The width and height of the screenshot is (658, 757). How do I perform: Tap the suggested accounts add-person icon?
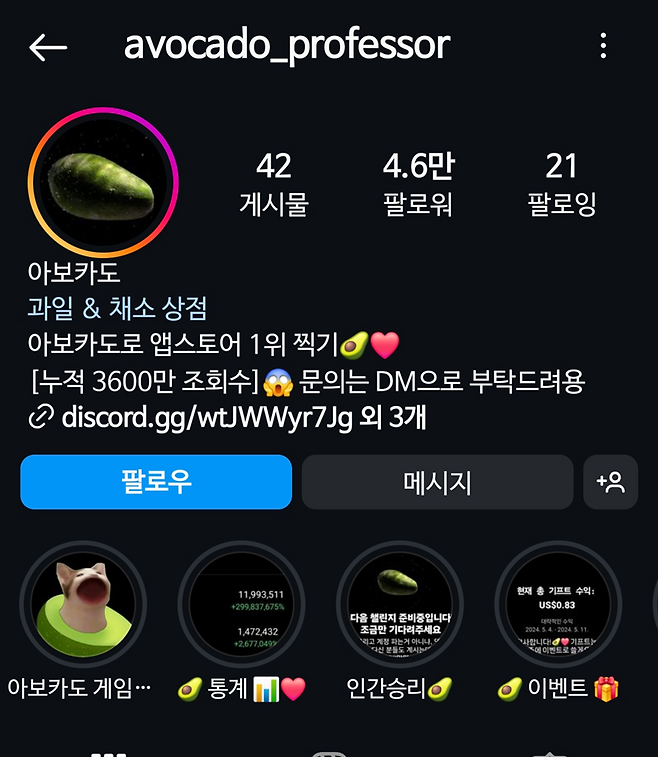(610, 482)
